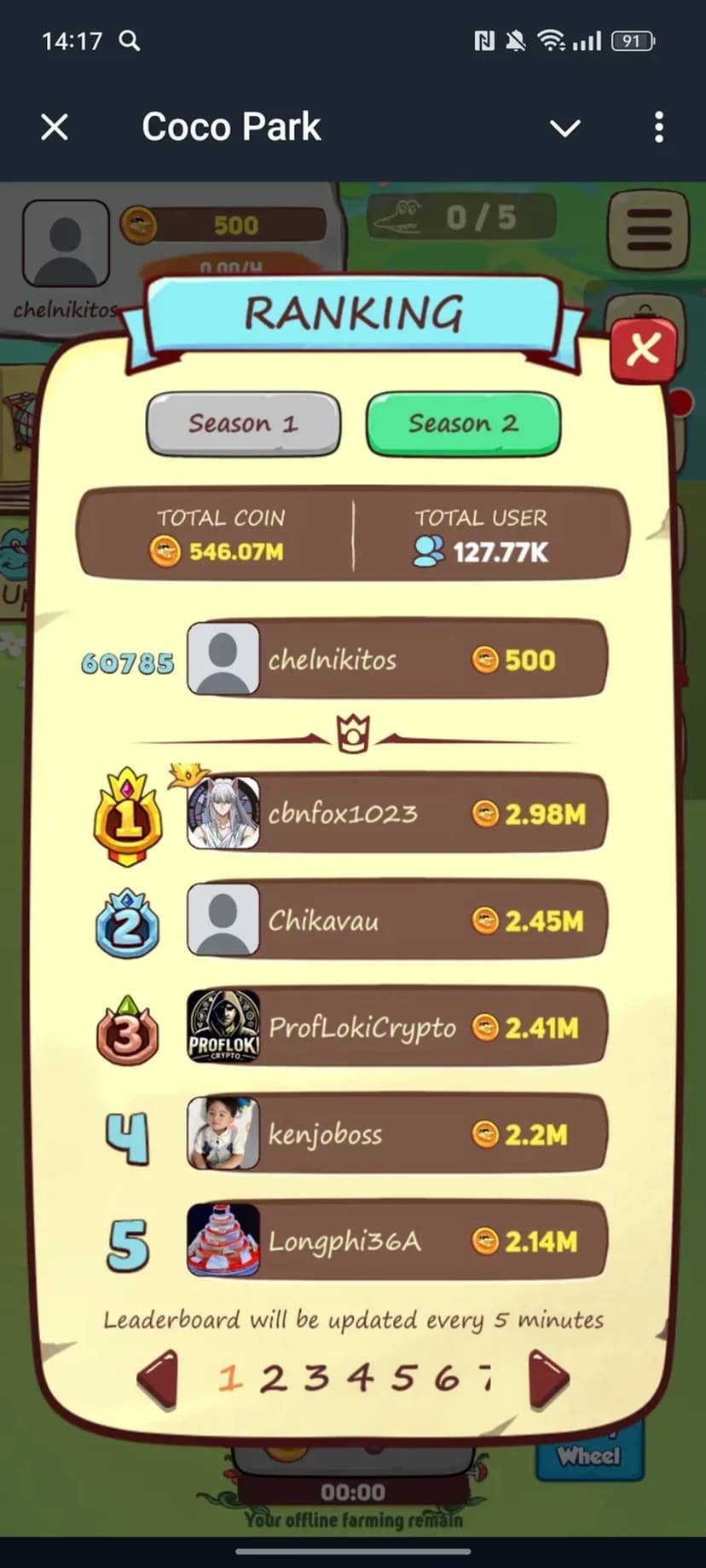Close the Coco Park mini app
Image resolution: width=706 pixels, height=1568 pixels.
55,128
